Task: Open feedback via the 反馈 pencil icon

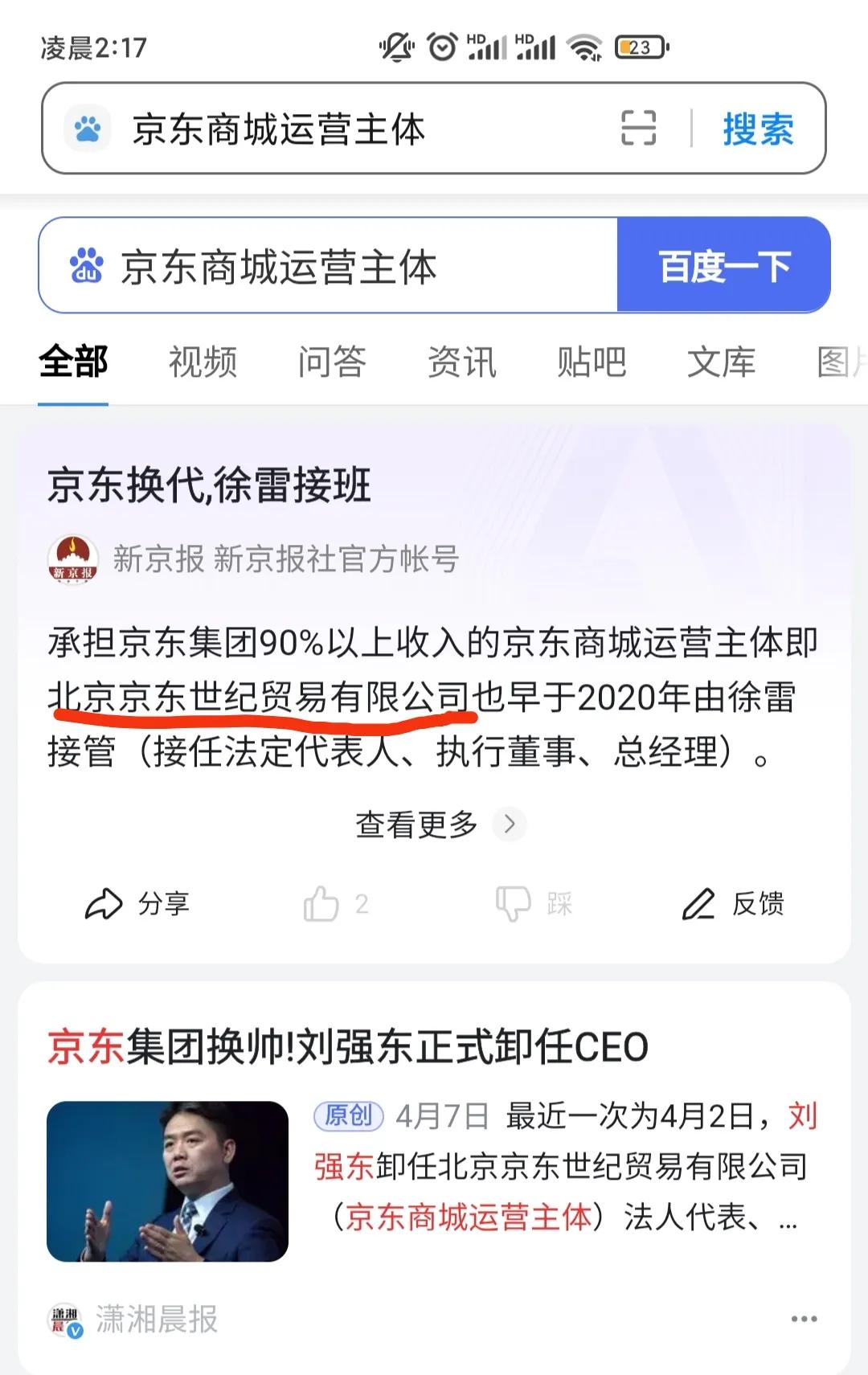Action: [701, 903]
